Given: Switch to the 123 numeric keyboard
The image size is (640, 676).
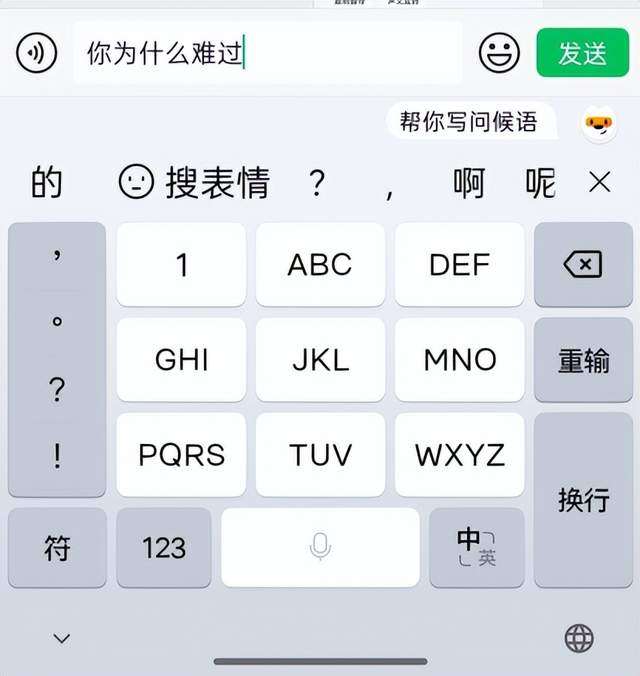Looking at the screenshot, I should click(163, 548).
